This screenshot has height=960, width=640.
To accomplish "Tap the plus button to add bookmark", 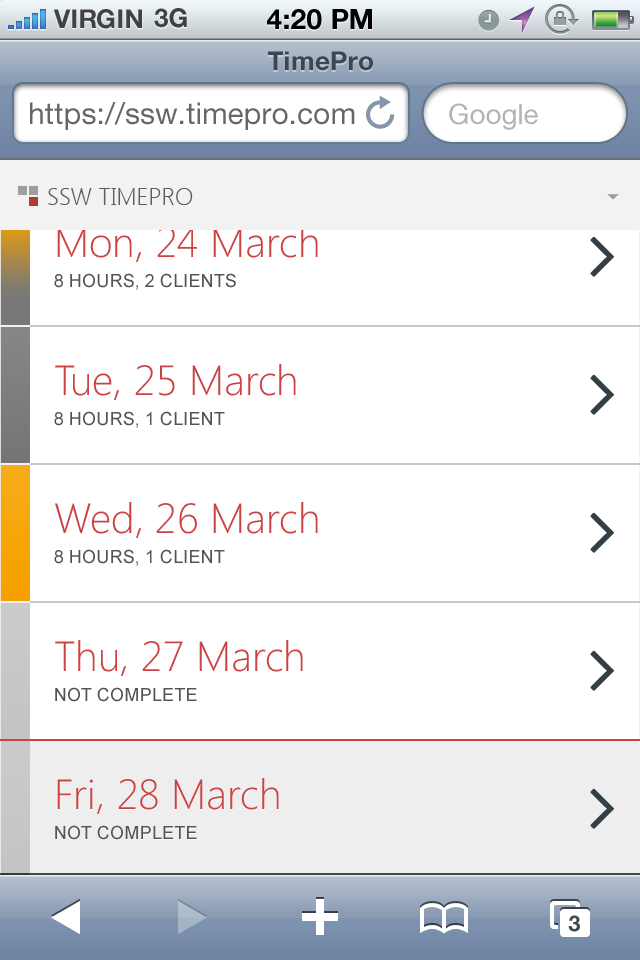I will (320, 917).
